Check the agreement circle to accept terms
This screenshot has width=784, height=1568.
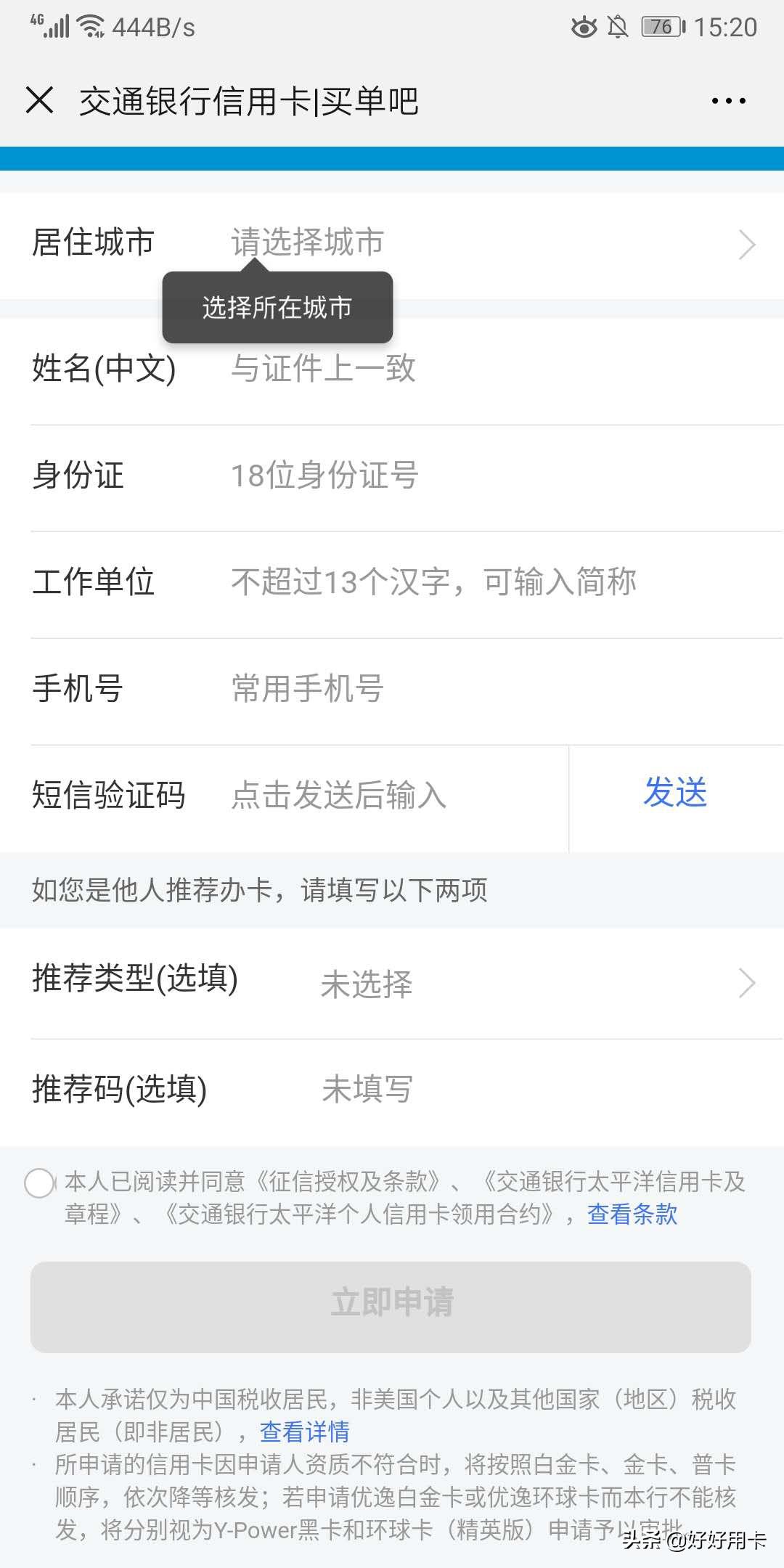coord(41,1178)
